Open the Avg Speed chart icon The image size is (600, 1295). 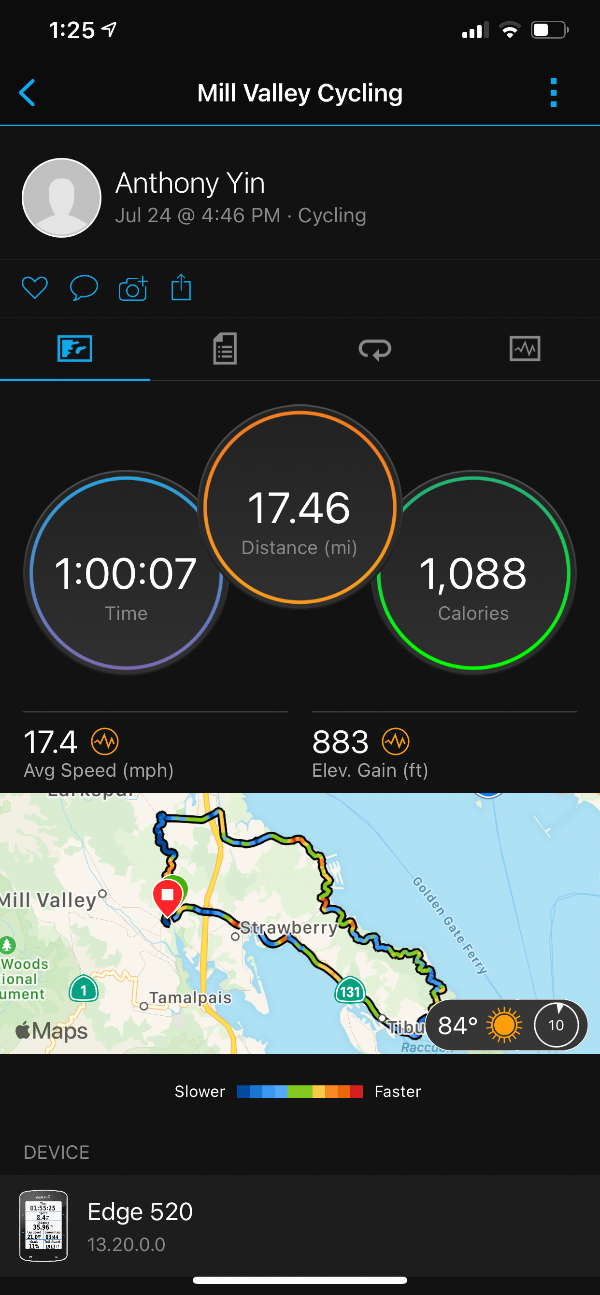click(105, 742)
